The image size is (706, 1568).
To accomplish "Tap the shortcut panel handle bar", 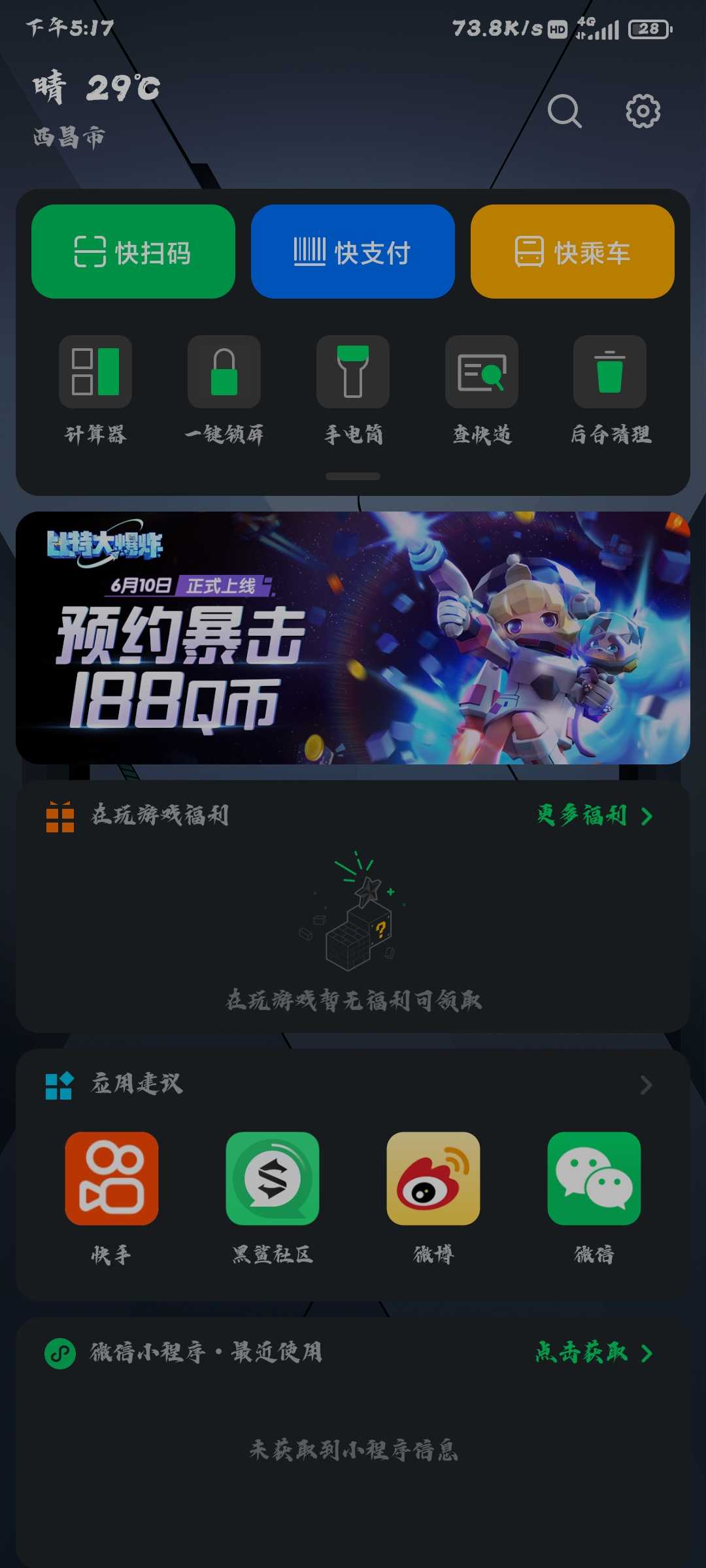I will click(x=353, y=476).
